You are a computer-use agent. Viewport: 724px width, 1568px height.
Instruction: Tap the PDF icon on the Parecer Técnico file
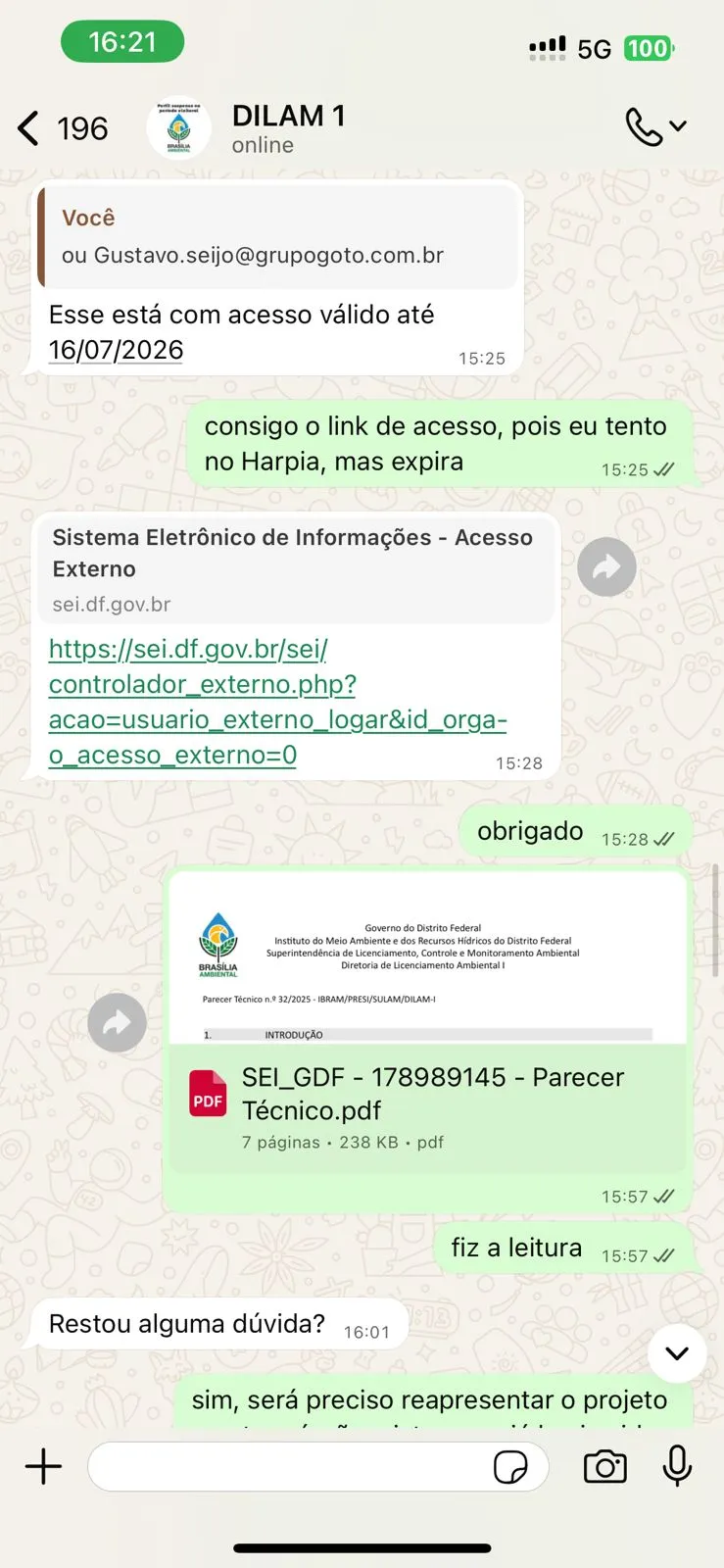[207, 1094]
